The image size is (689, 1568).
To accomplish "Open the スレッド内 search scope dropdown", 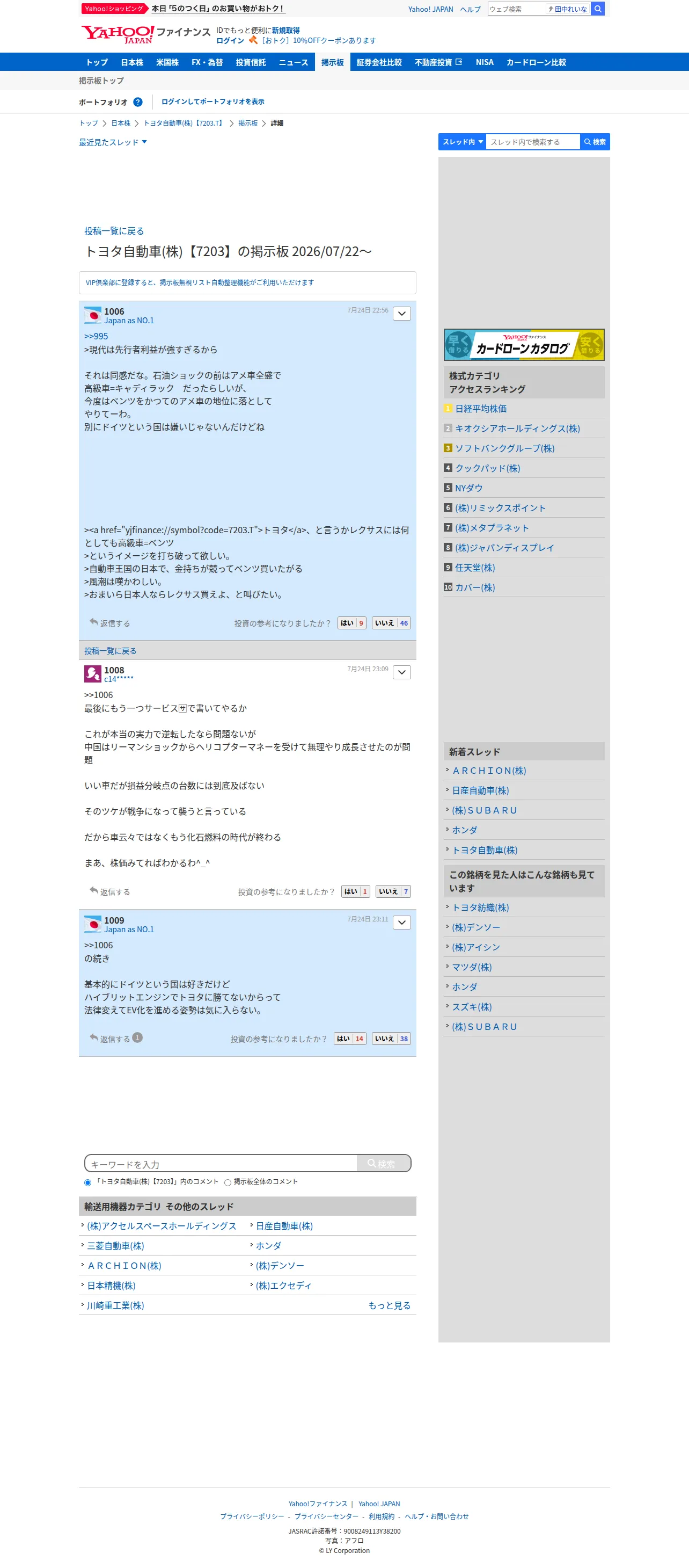I will tap(462, 142).
